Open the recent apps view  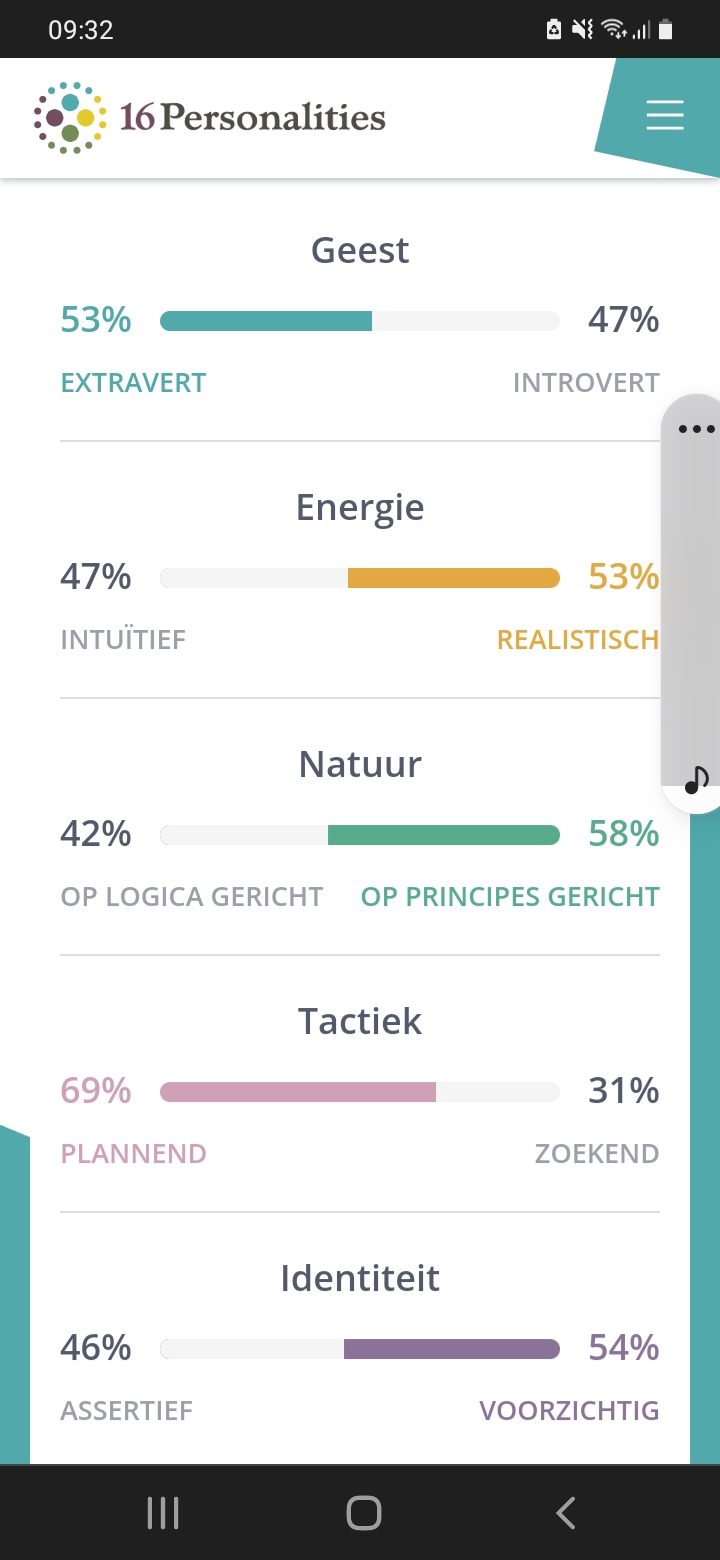pos(163,1513)
